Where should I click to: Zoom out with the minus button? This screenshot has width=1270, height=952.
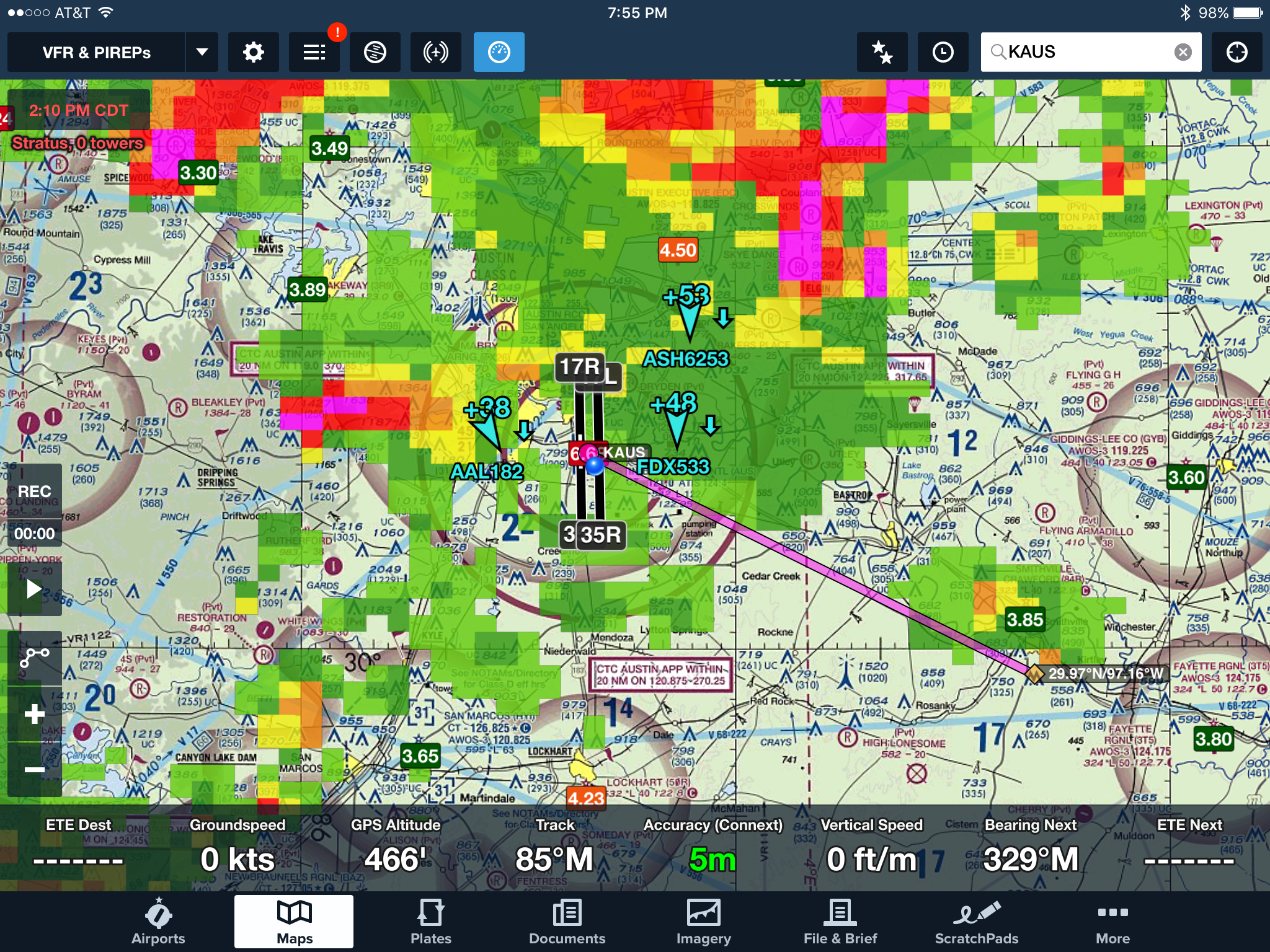click(x=34, y=770)
